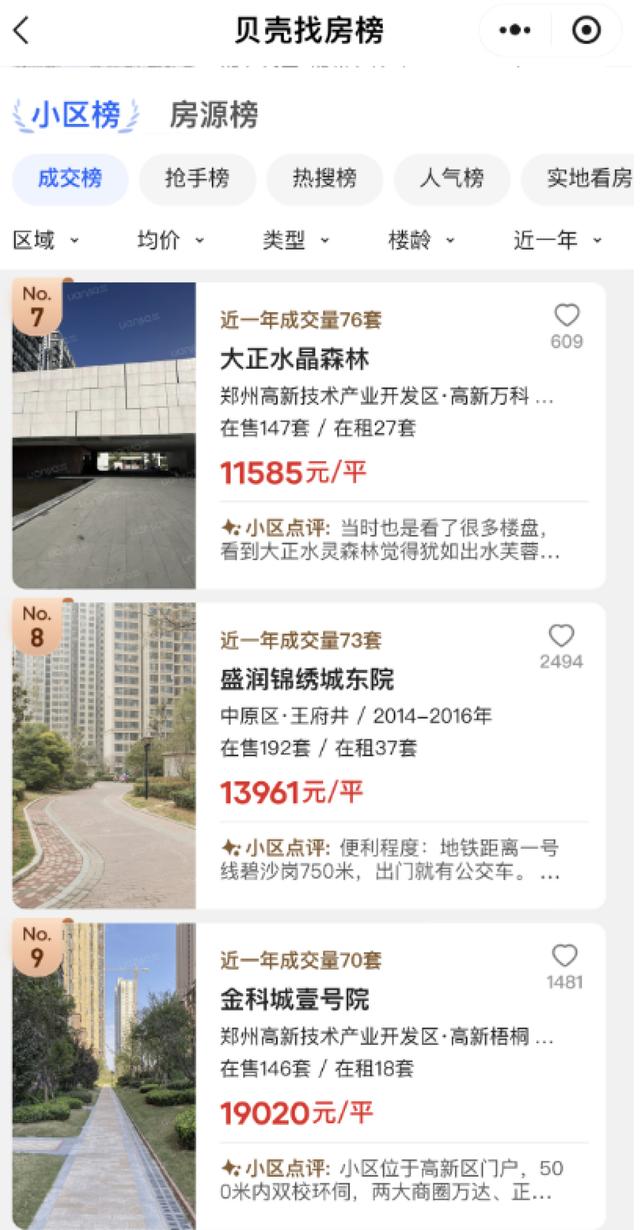
Task: Expand the 类型 filter
Action: pyautogui.click(x=295, y=240)
